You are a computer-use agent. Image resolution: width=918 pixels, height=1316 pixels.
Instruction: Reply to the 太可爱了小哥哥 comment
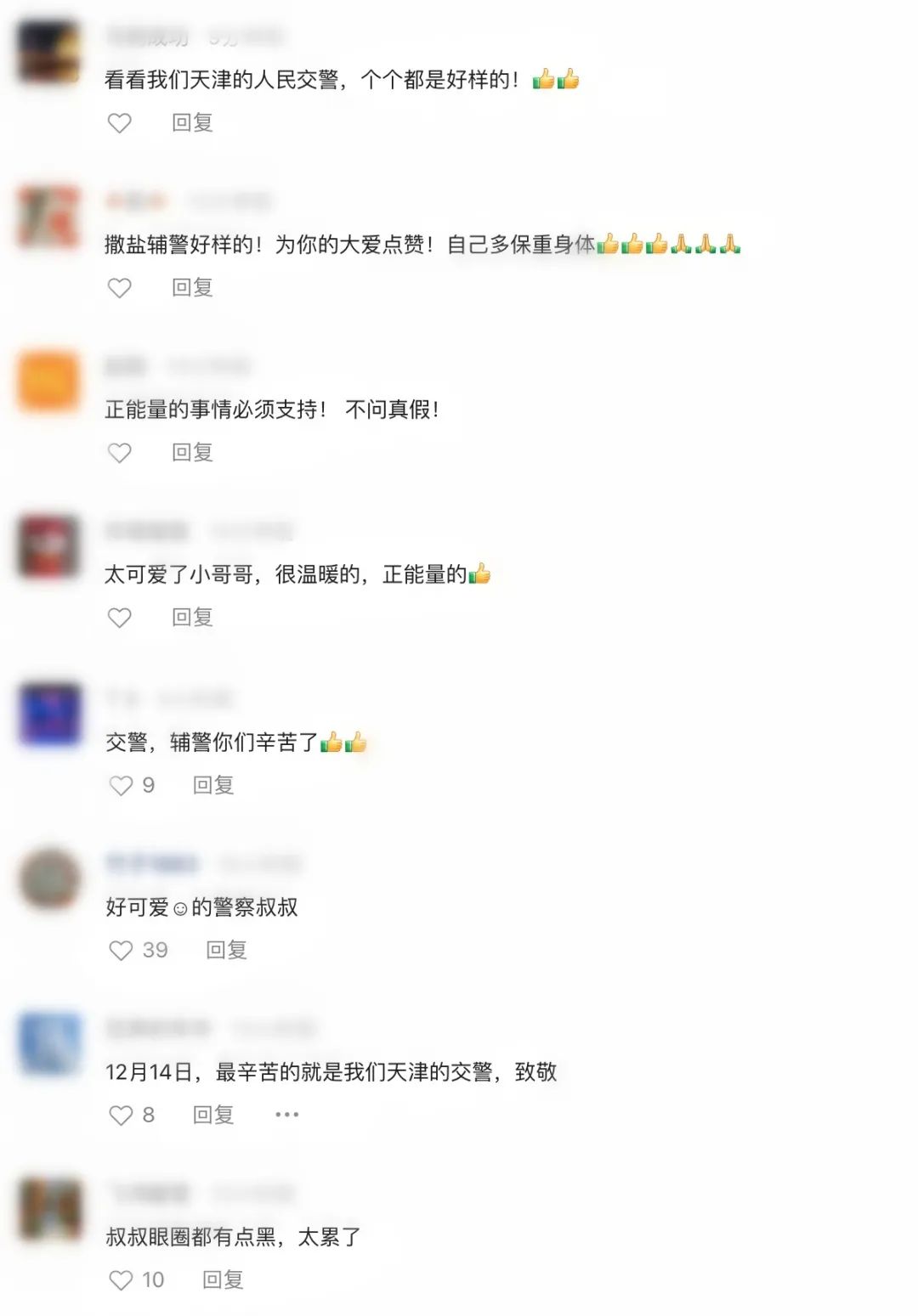click(x=192, y=618)
